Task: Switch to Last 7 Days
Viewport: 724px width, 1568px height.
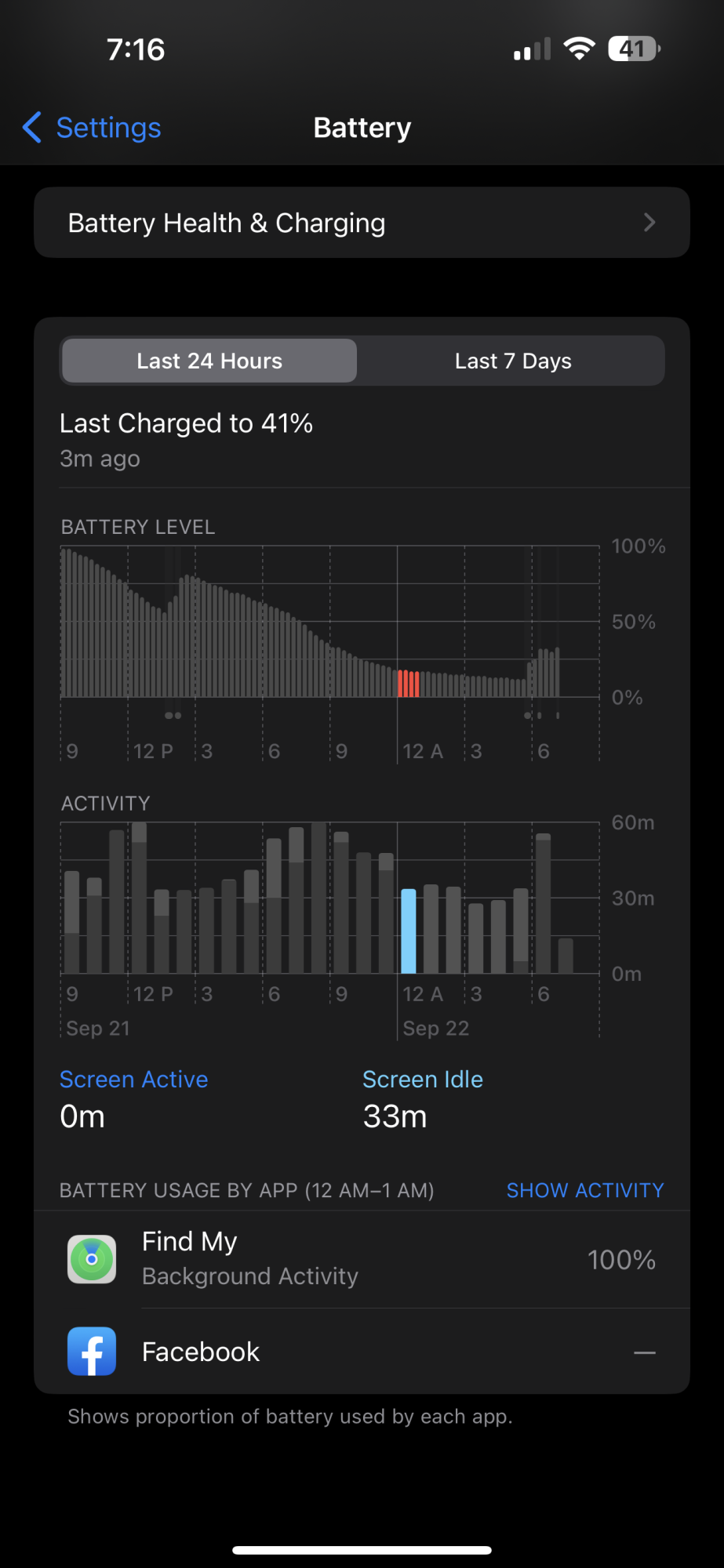Action: pos(513,361)
